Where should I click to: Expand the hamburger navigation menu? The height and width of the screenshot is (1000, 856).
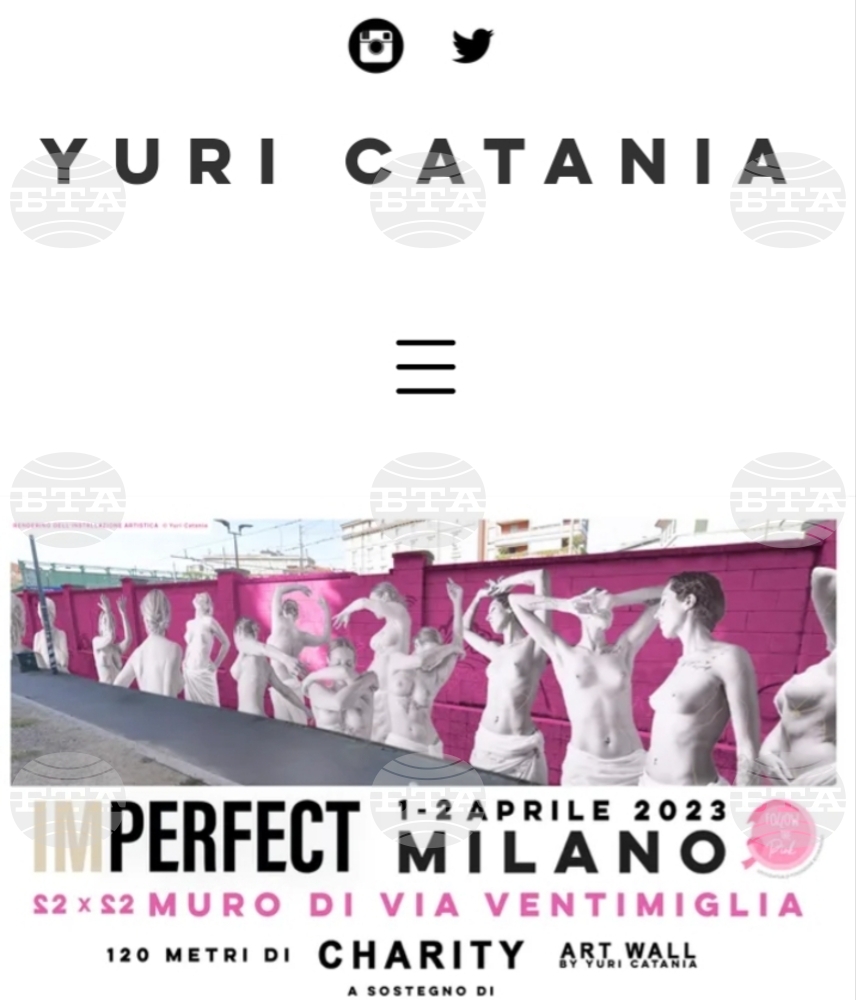[x=426, y=366]
